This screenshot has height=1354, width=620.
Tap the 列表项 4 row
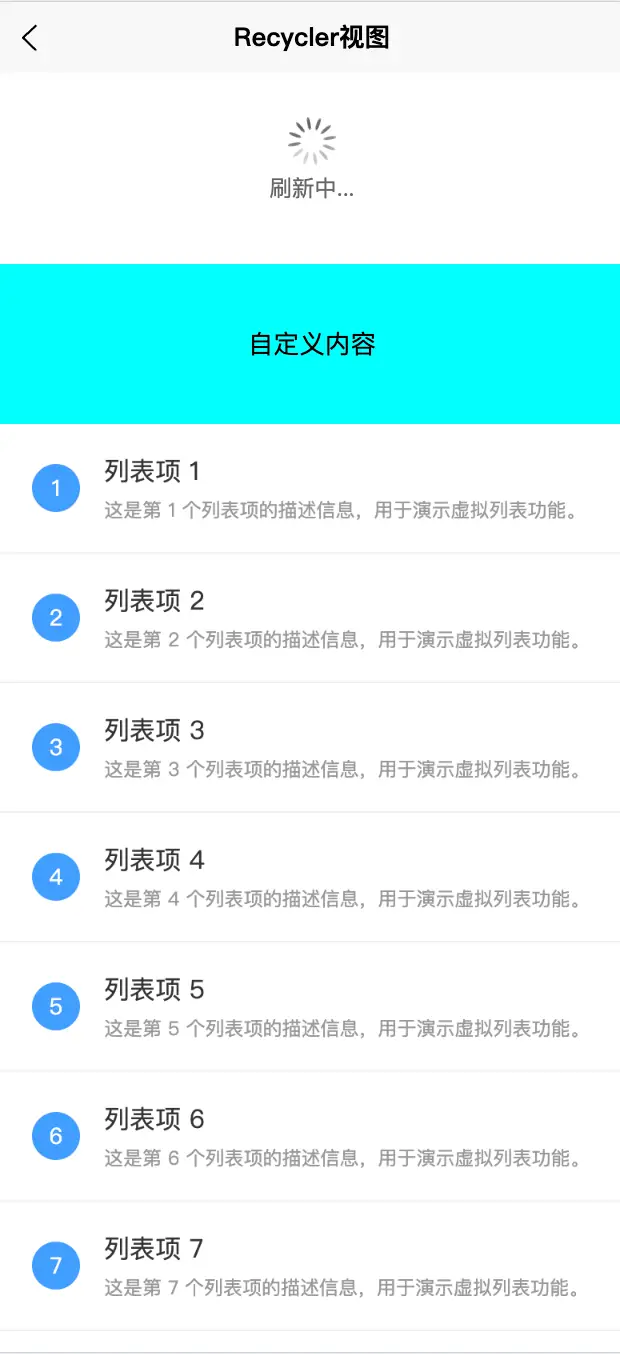point(310,877)
